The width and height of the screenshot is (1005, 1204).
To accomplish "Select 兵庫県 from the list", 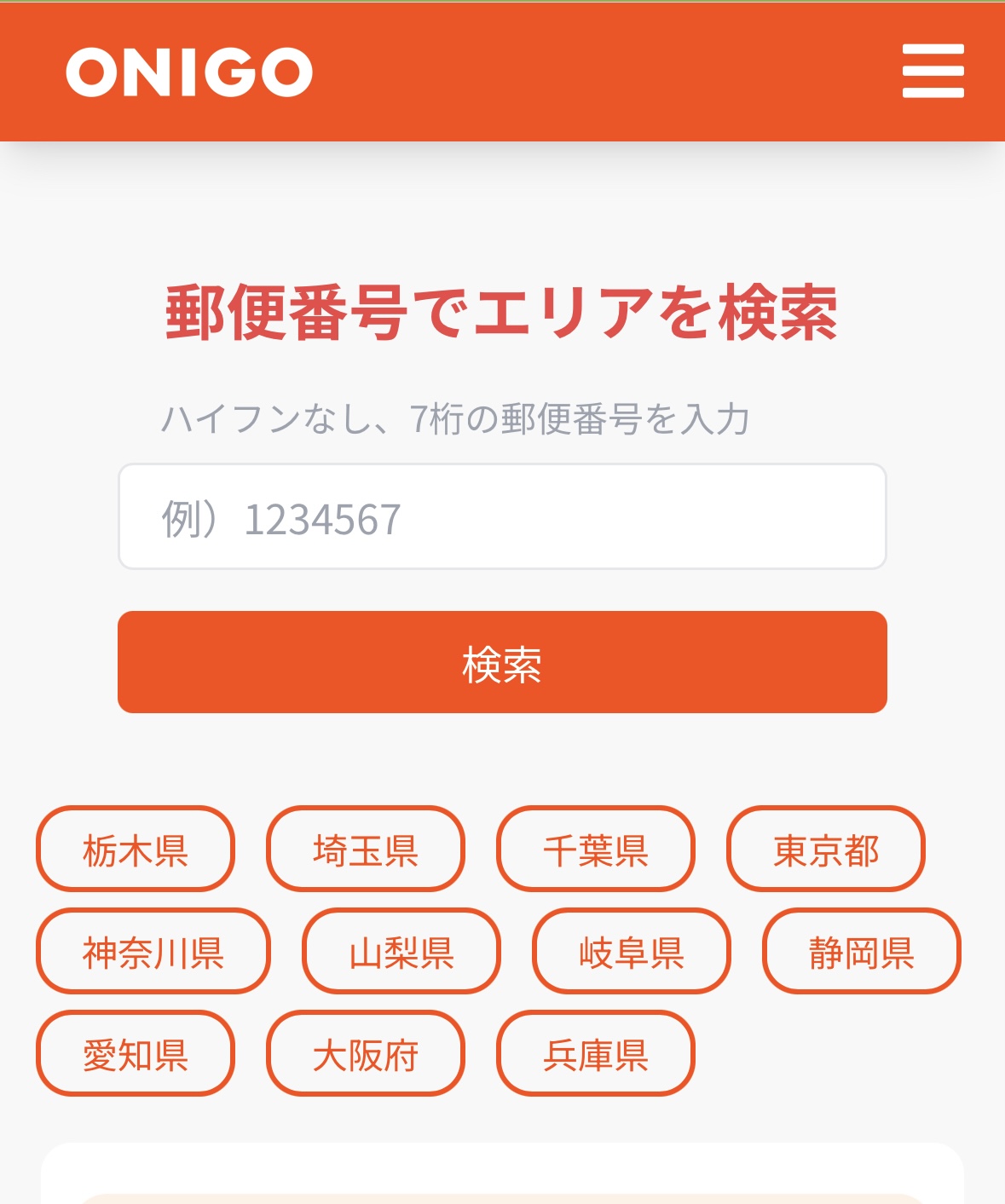I will coord(595,1054).
